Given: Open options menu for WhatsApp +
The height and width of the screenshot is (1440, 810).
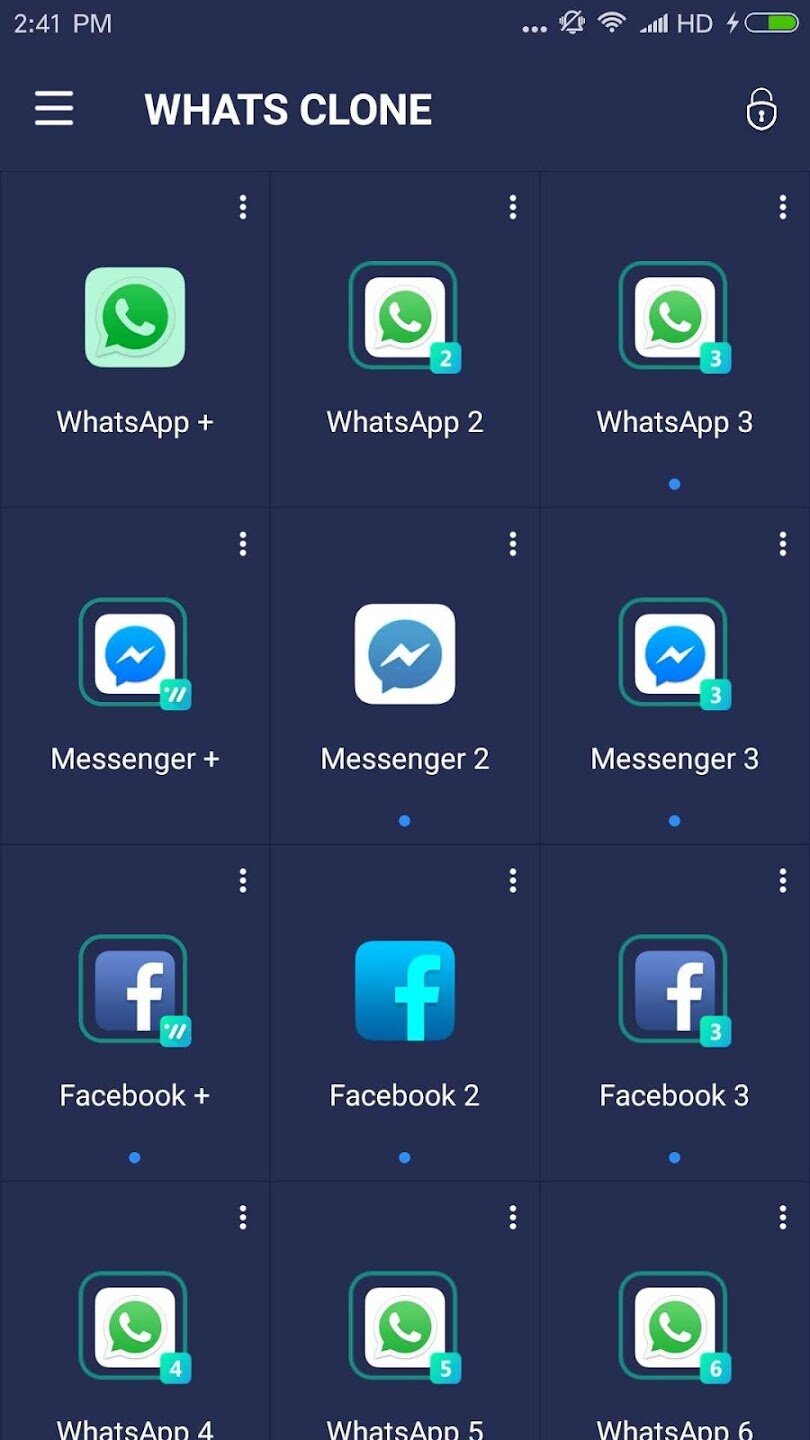Looking at the screenshot, I should click(243, 207).
